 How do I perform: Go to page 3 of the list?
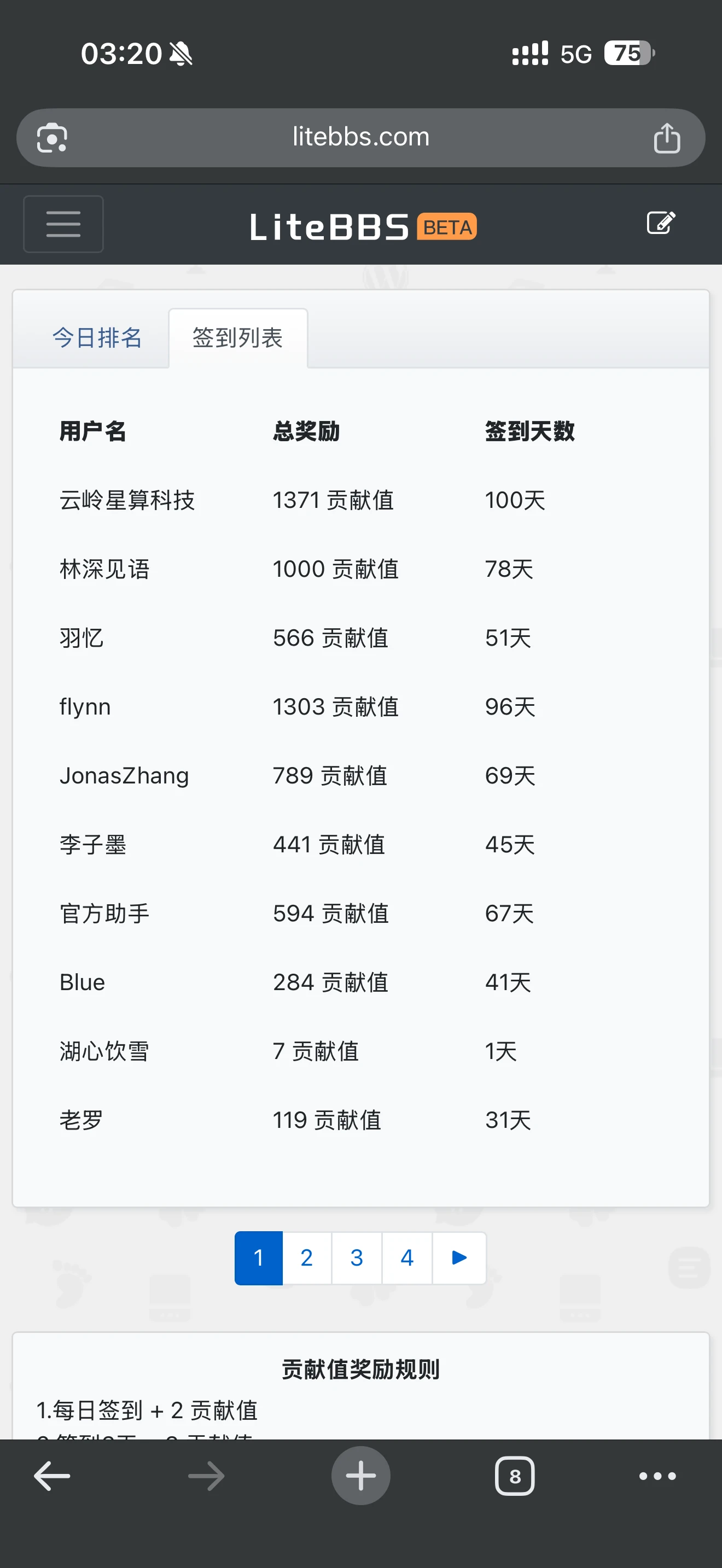click(357, 1257)
